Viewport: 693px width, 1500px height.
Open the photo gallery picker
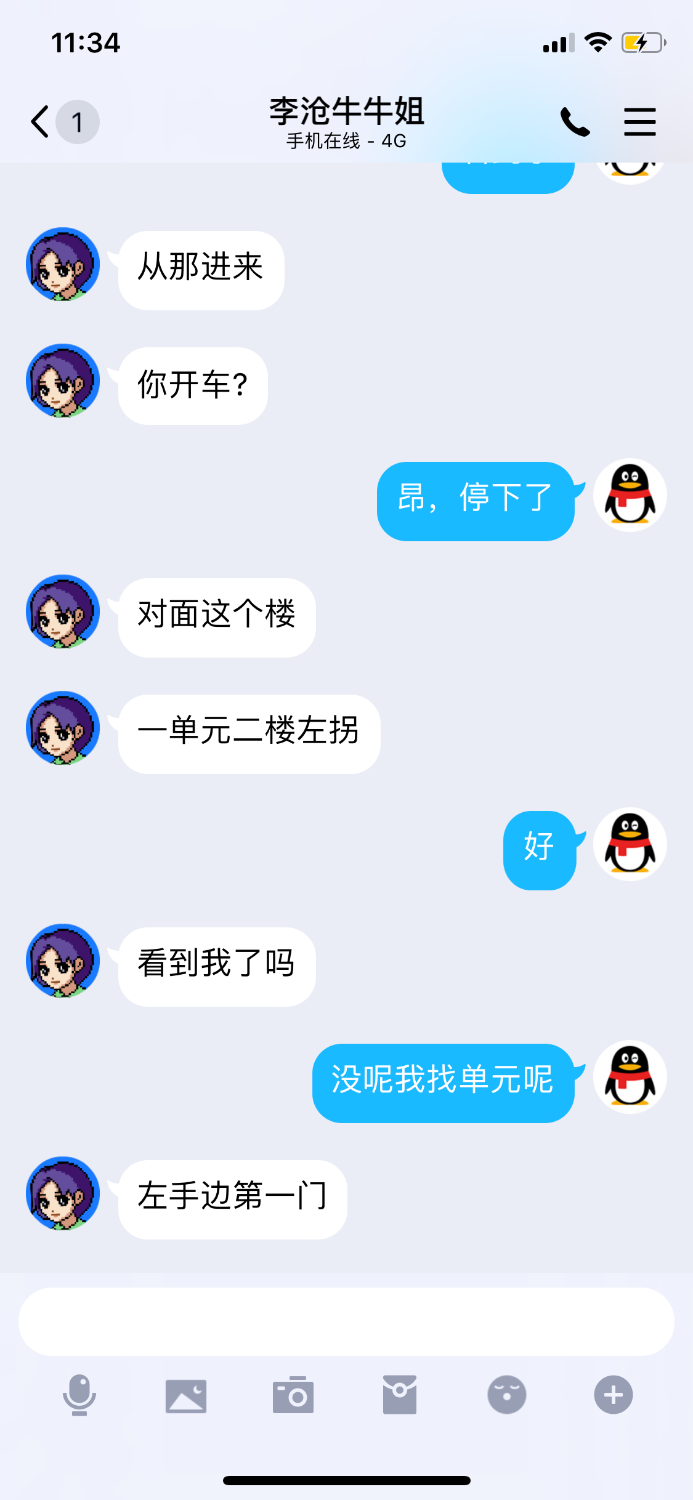click(186, 1394)
